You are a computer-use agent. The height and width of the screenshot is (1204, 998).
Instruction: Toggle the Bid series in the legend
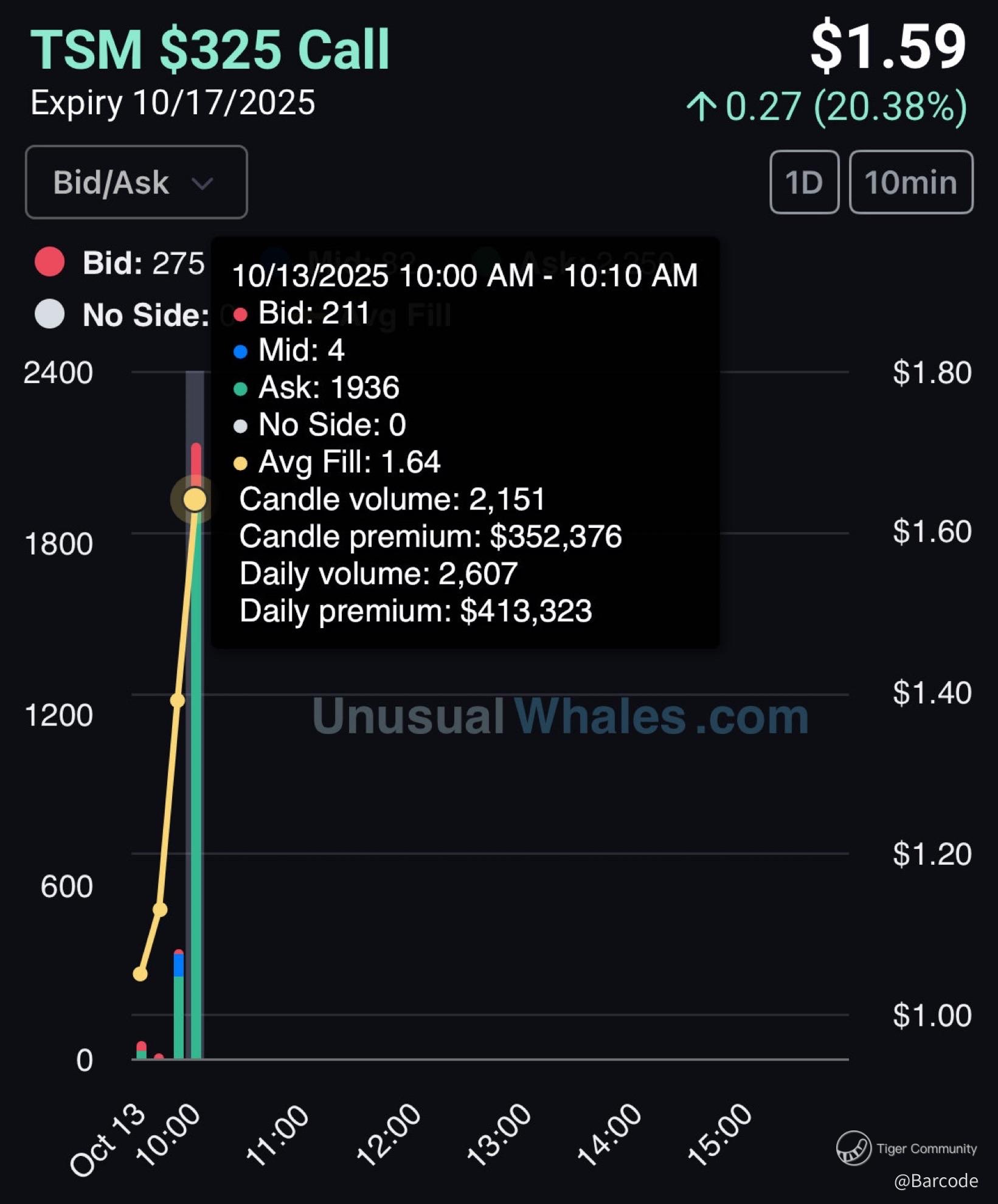coord(119,263)
